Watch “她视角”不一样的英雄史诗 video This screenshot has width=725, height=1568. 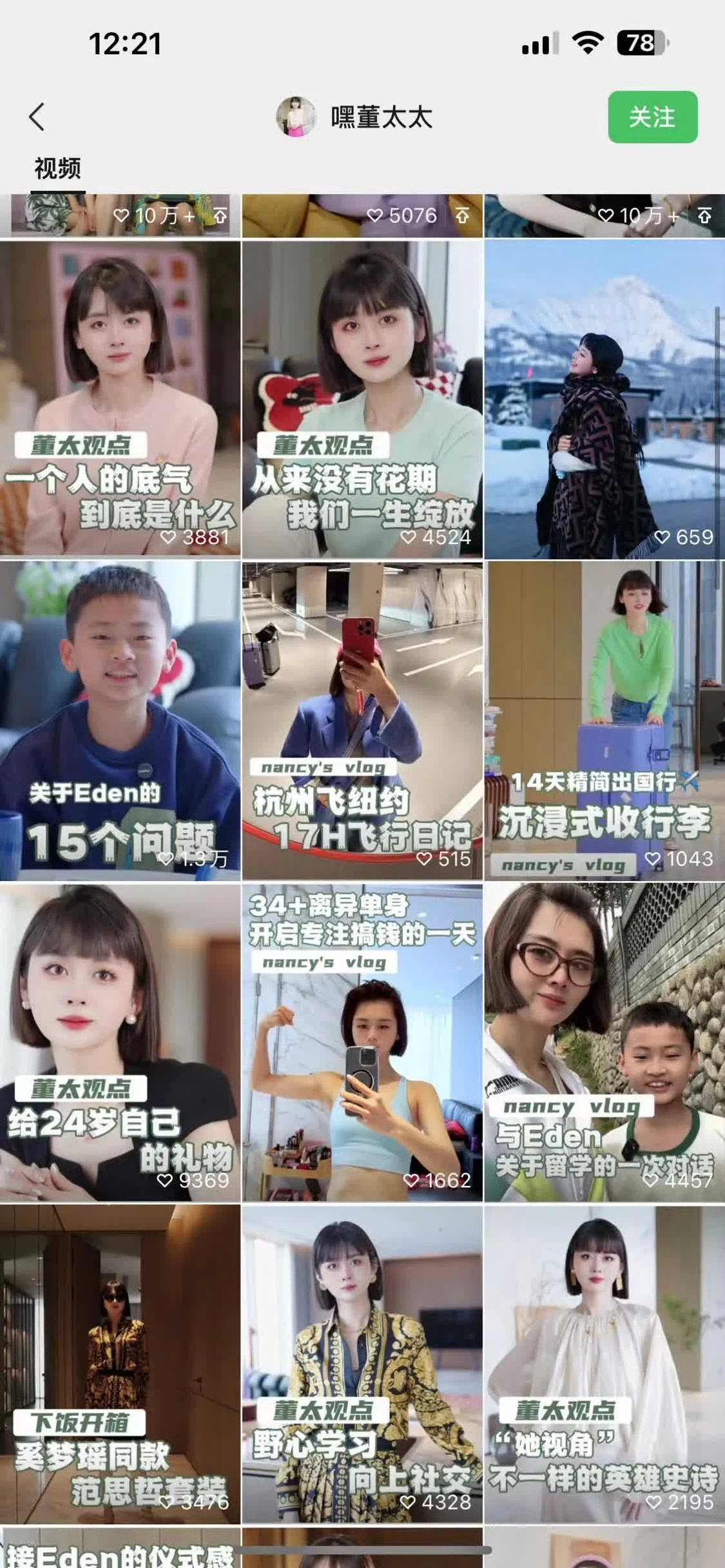click(x=604, y=1364)
